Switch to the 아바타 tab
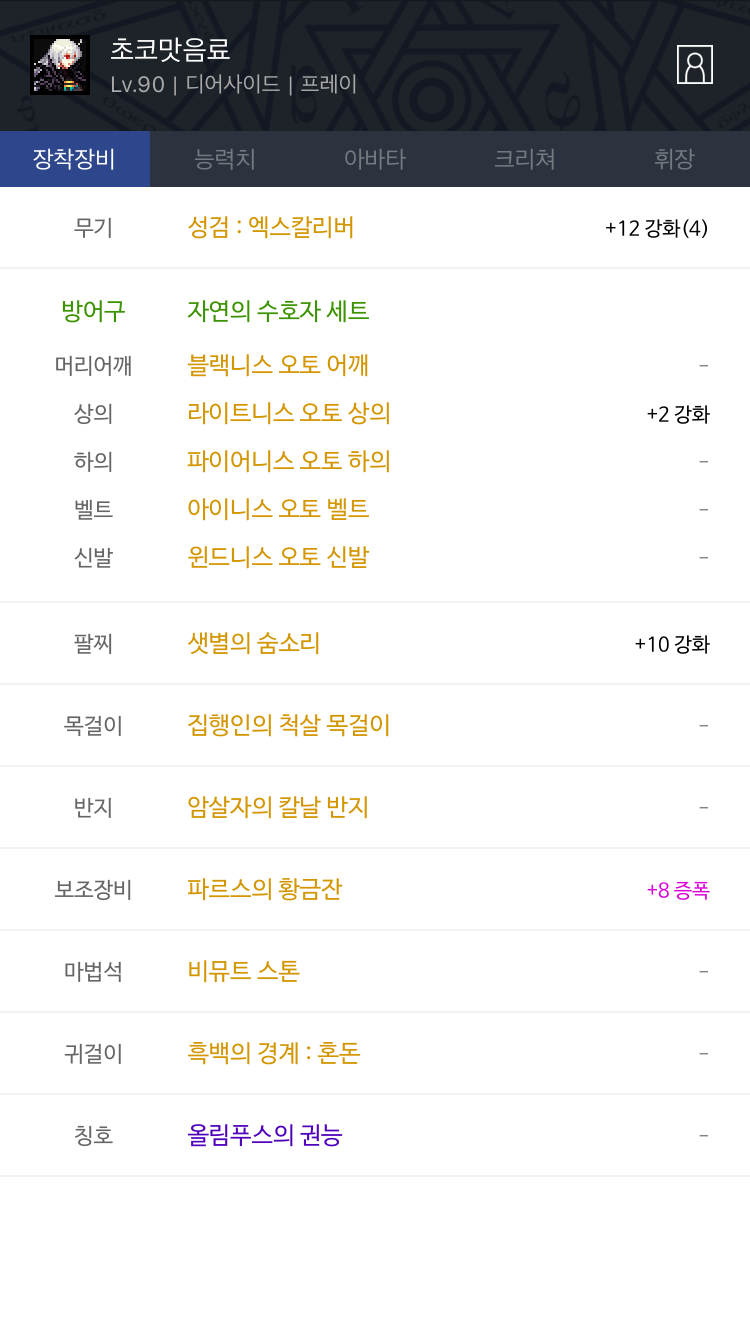 click(375, 159)
